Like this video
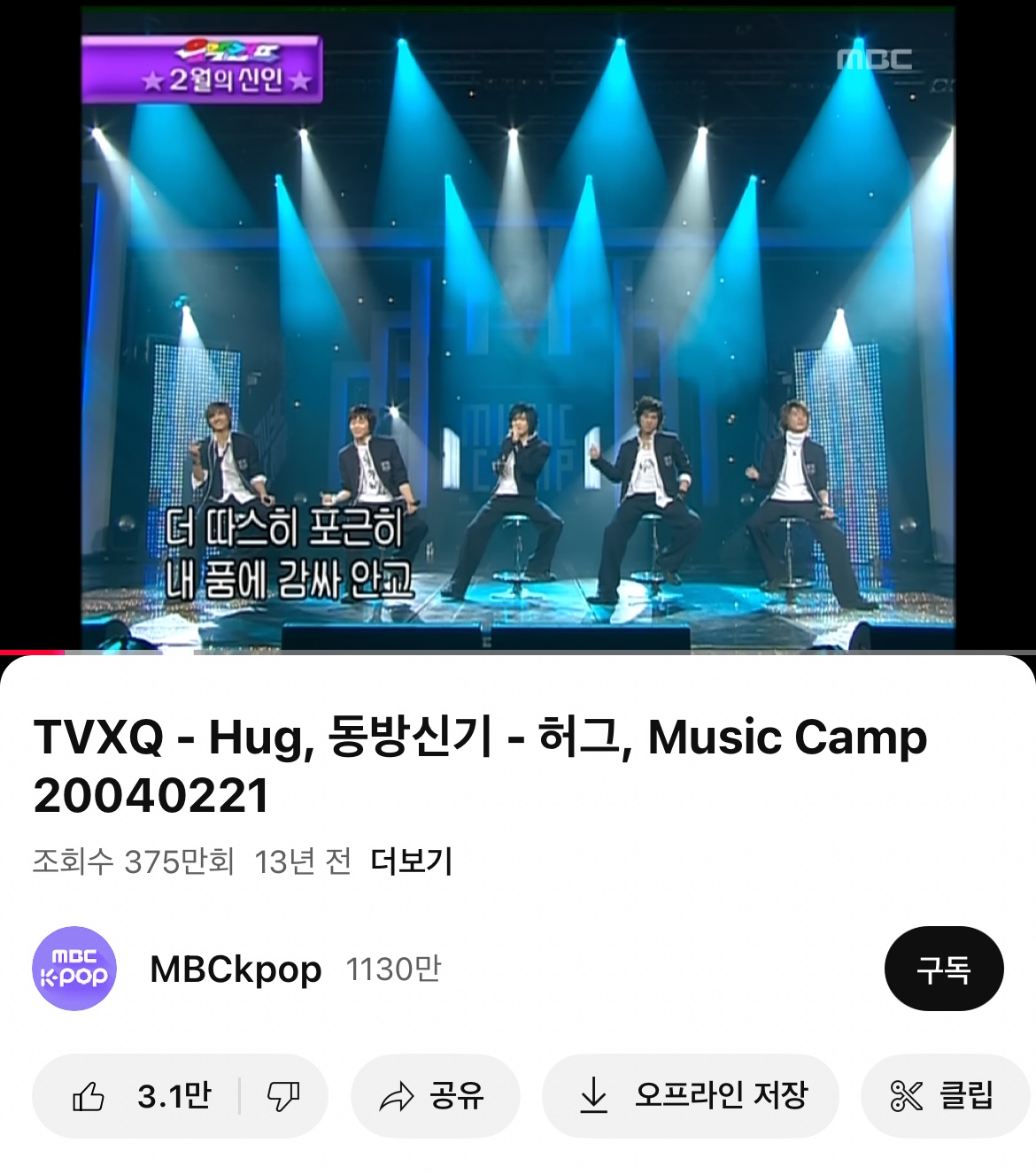 [x=142, y=1096]
